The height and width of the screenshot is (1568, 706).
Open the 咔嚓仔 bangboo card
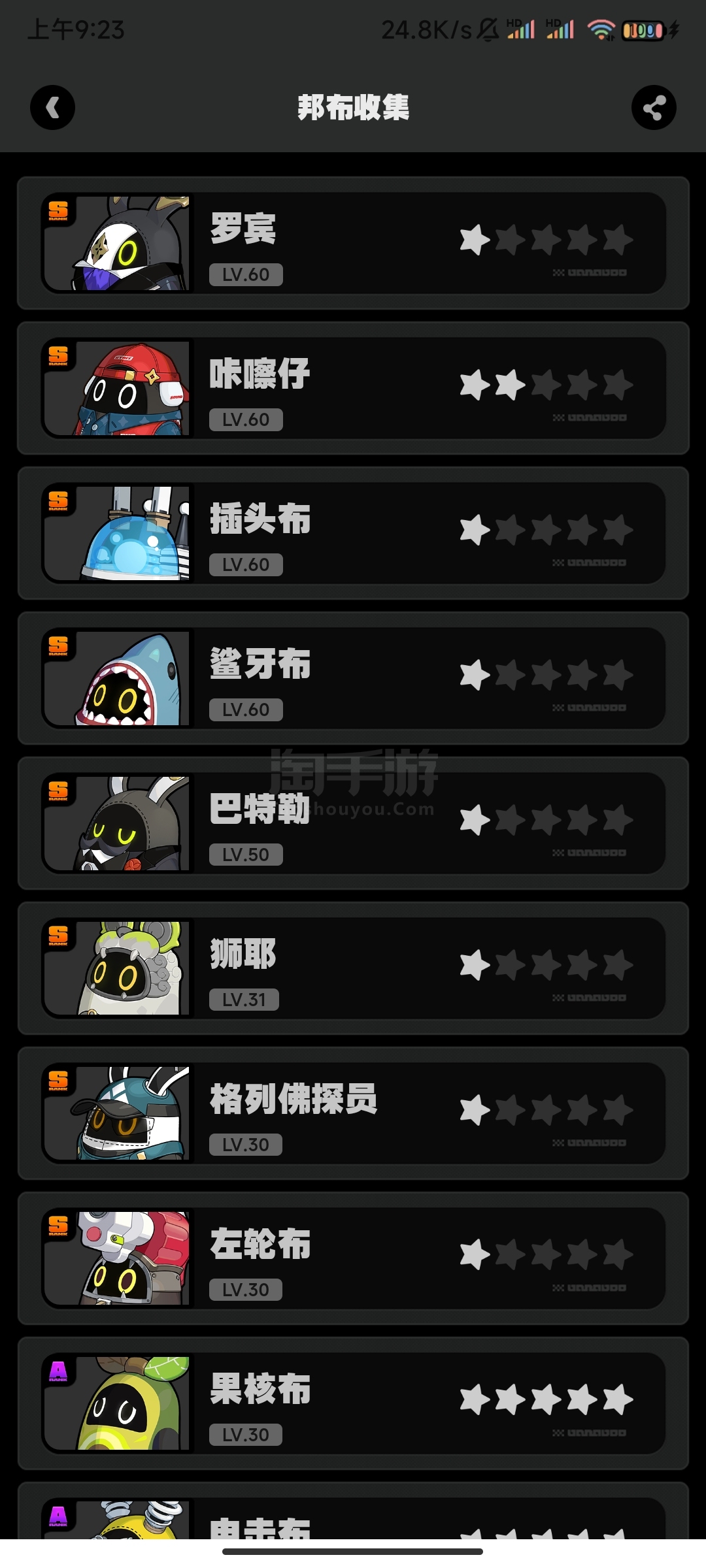(x=353, y=388)
